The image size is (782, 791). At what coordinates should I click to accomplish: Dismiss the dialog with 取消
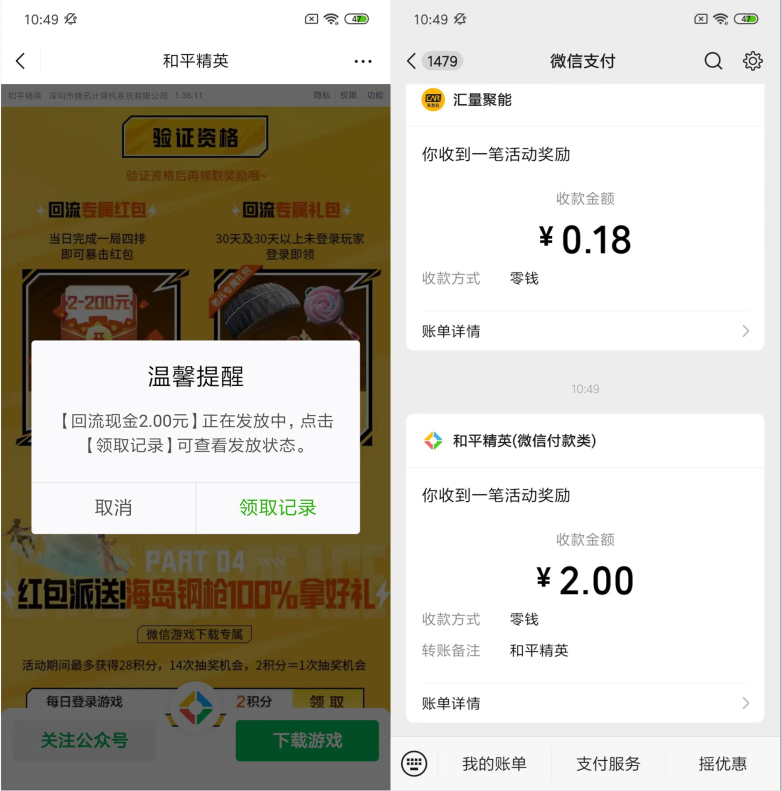(x=114, y=509)
